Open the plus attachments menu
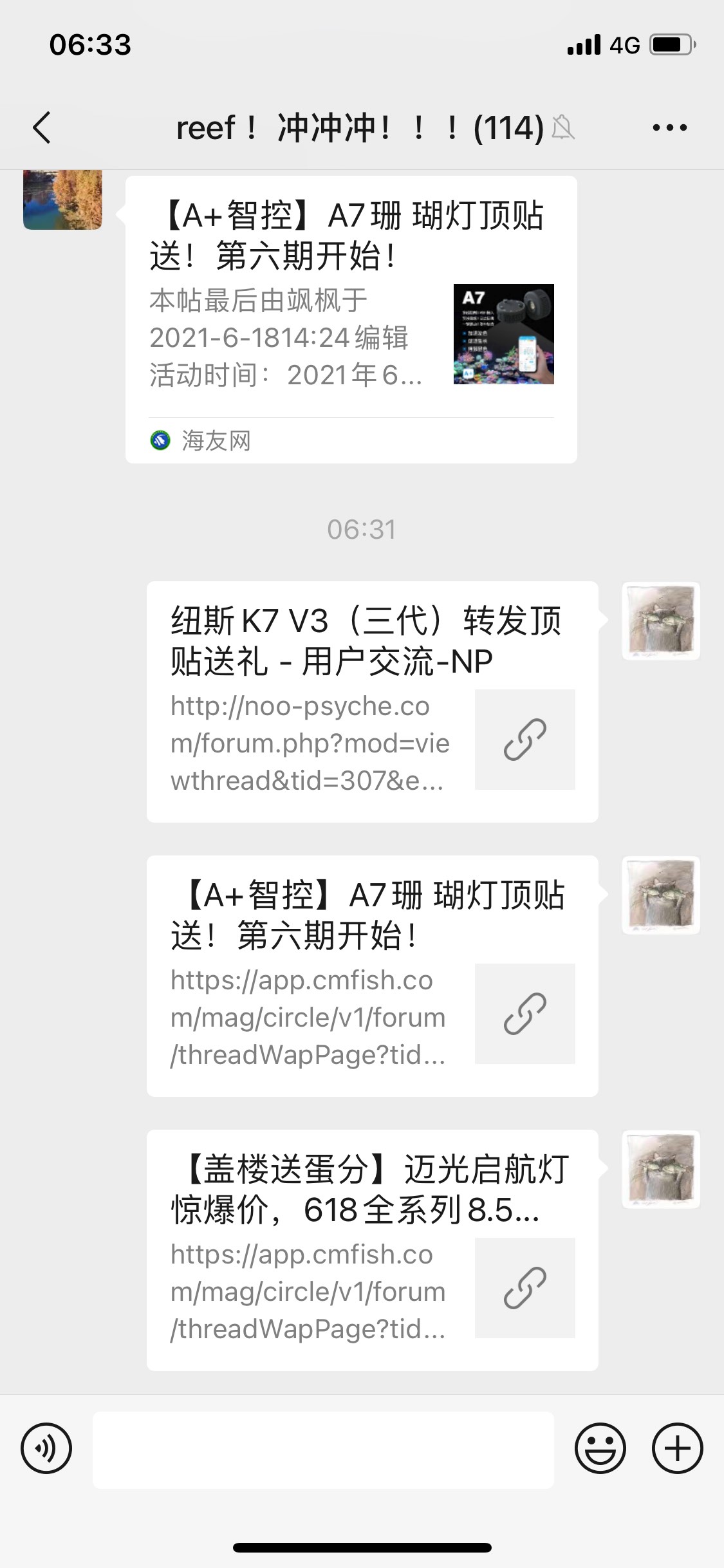Image resolution: width=724 pixels, height=1568 pixels. pyautogui.click(x=677, y=1449)
